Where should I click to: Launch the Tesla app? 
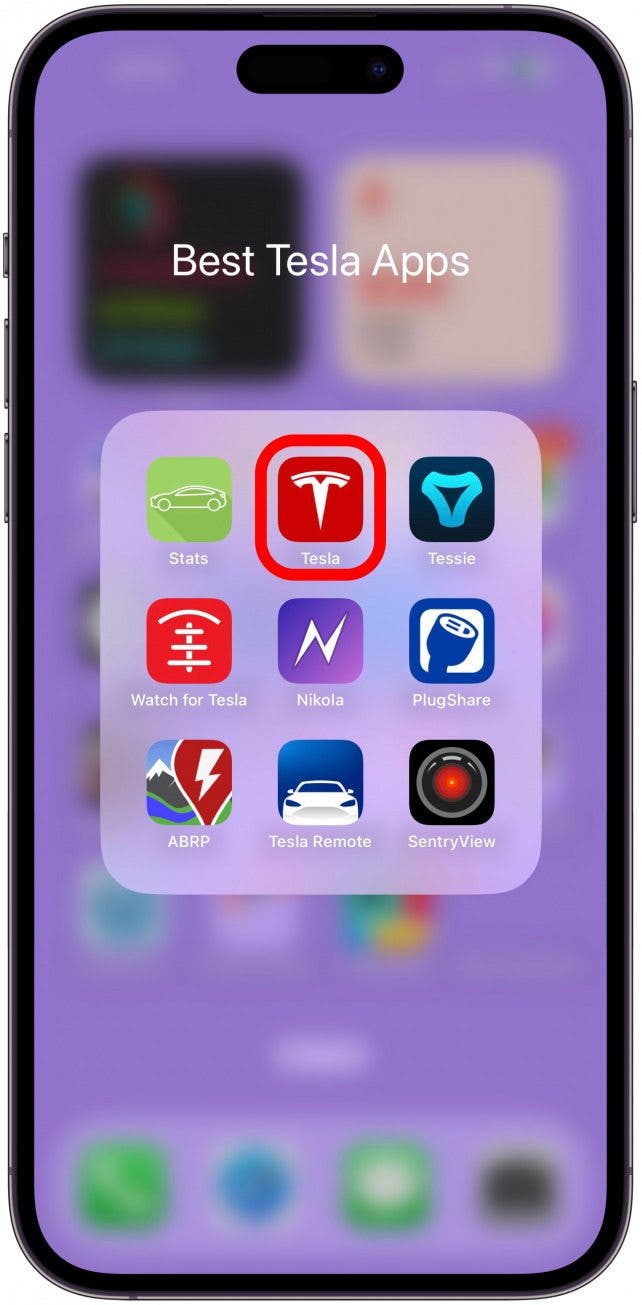(x=320, y=499)
